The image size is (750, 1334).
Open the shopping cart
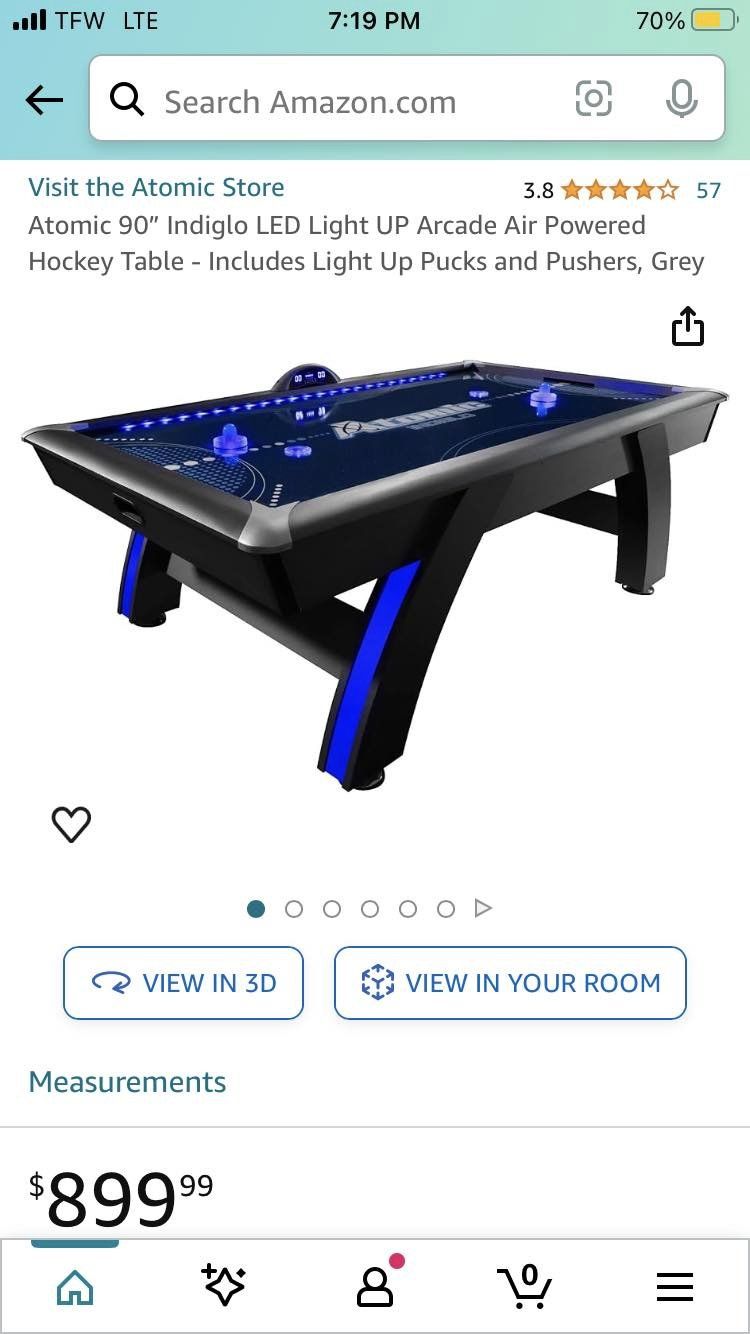[525, 1286]
